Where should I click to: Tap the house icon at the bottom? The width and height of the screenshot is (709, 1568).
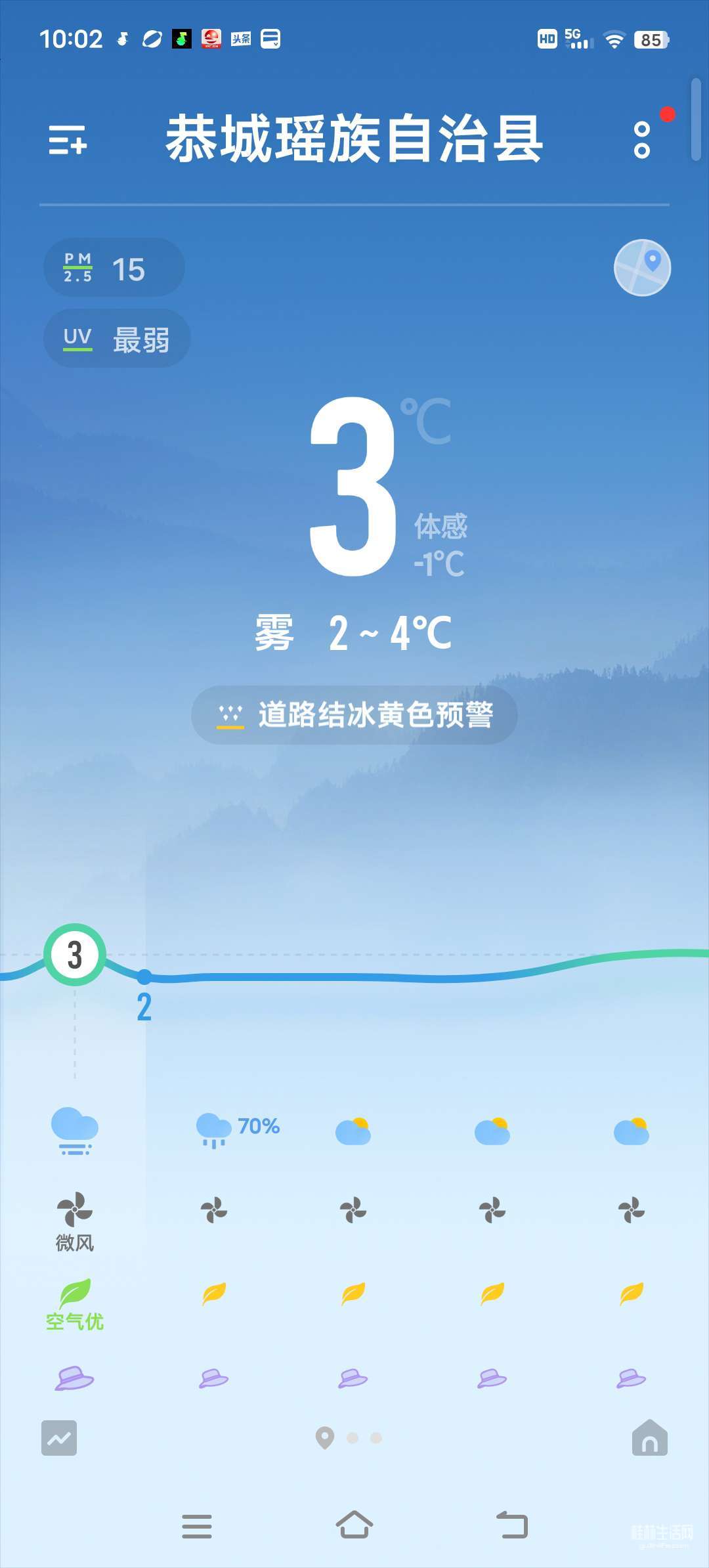[649, 1438]
